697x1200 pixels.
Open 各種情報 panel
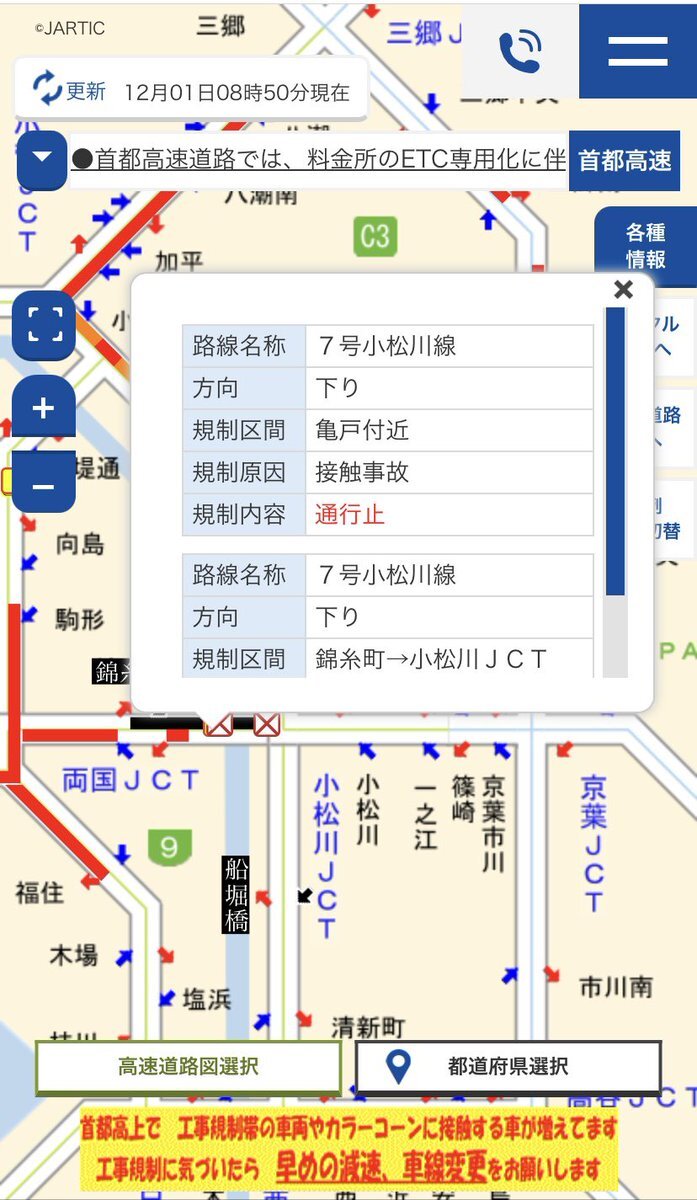pyautogui.click(x=645, y=246)
